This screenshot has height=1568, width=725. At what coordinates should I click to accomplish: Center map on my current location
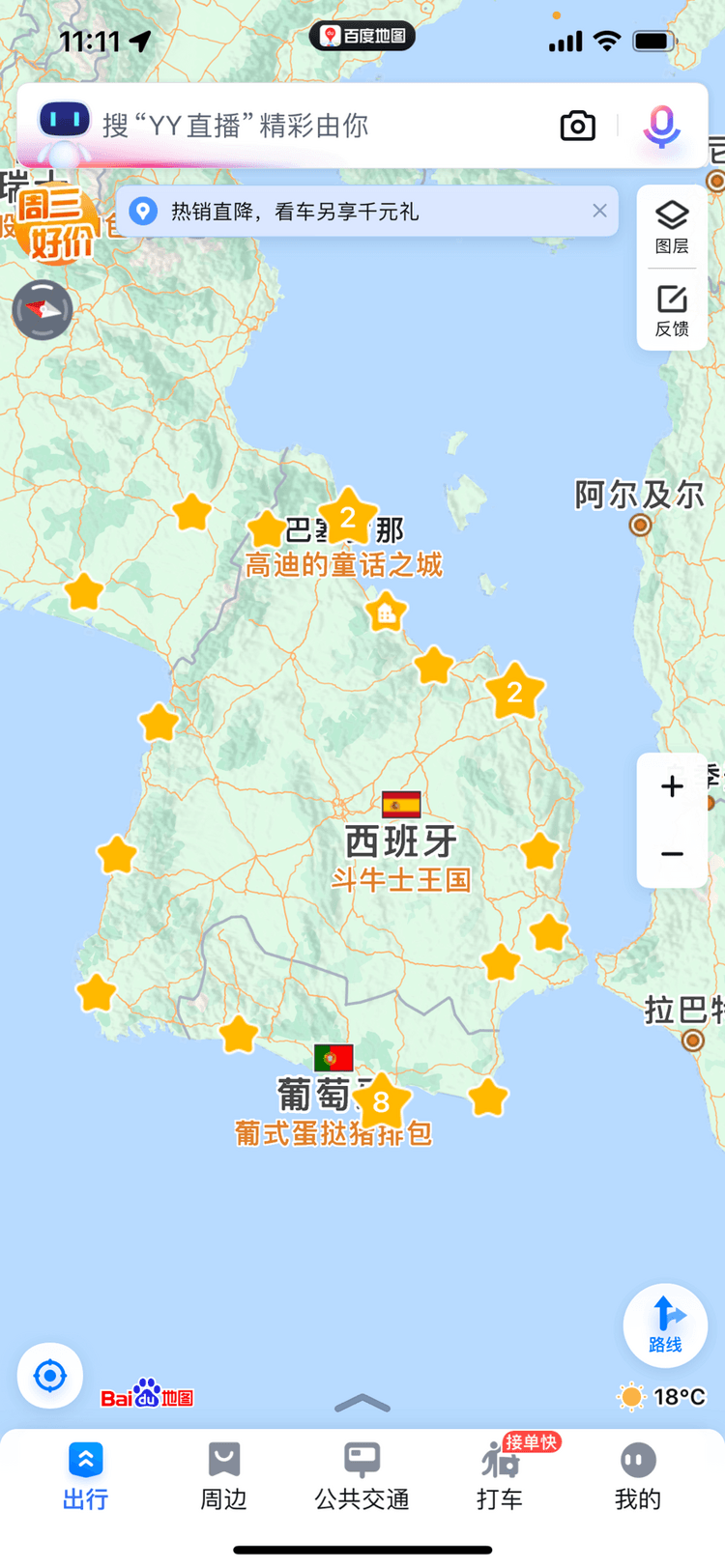tap(50, 1375)
